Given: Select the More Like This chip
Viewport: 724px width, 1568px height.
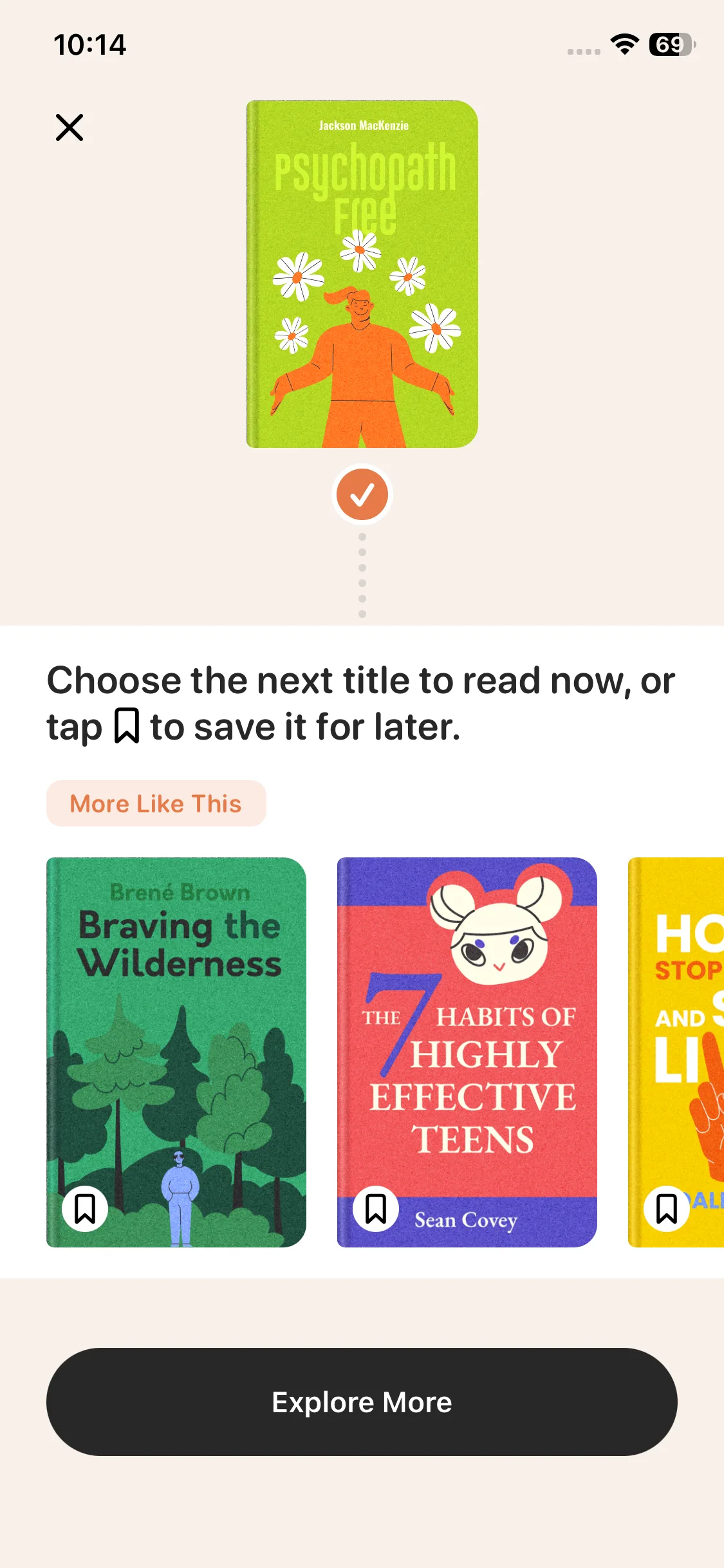Looking at the screenshot, I should pyautogui.click(x=156, y=803).
